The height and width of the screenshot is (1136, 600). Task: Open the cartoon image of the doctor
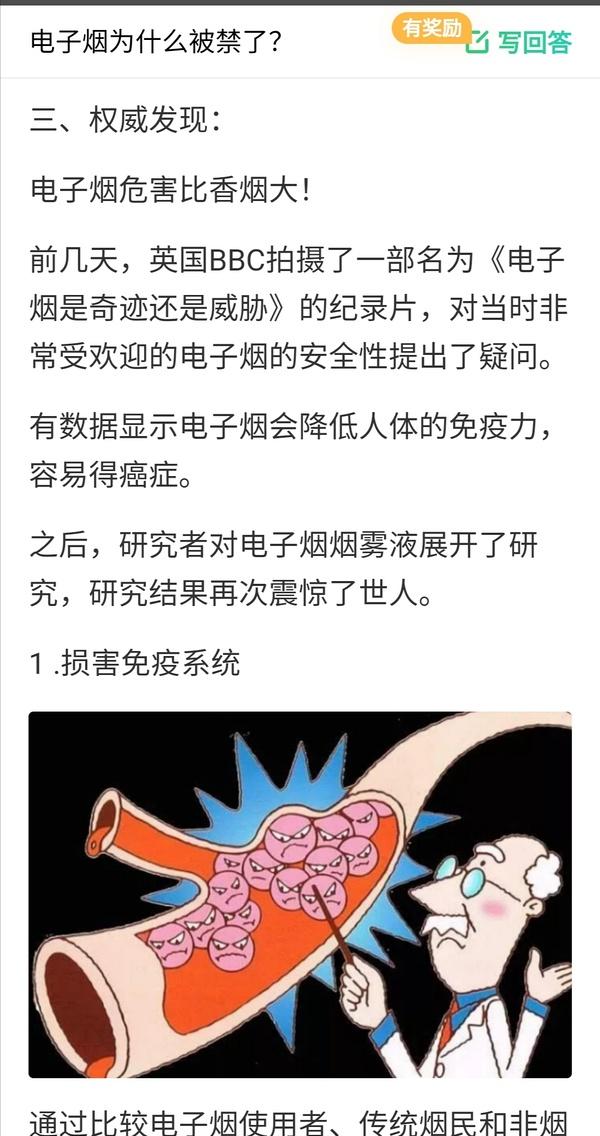[x=300, y=894]
